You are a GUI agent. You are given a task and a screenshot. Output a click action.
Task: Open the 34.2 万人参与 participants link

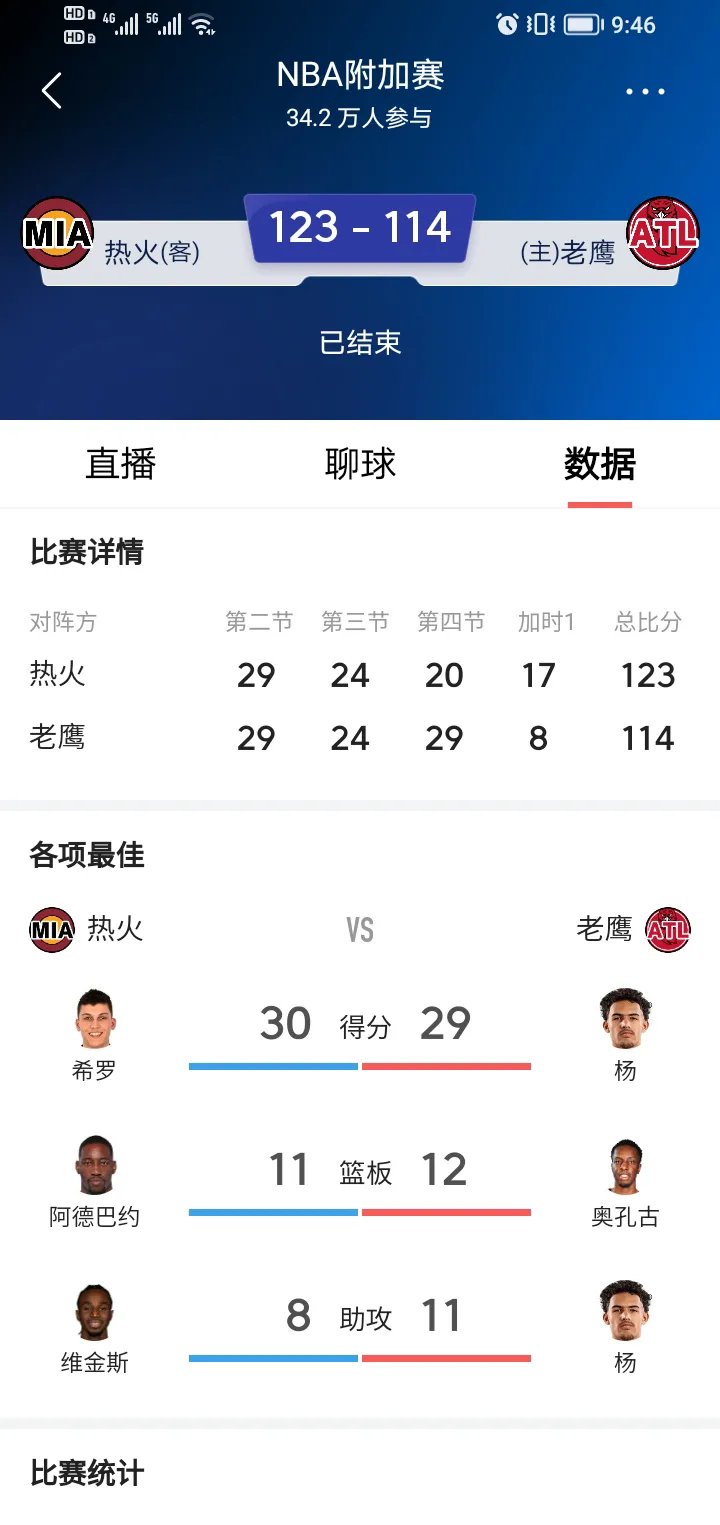click(x=360, y=115)
